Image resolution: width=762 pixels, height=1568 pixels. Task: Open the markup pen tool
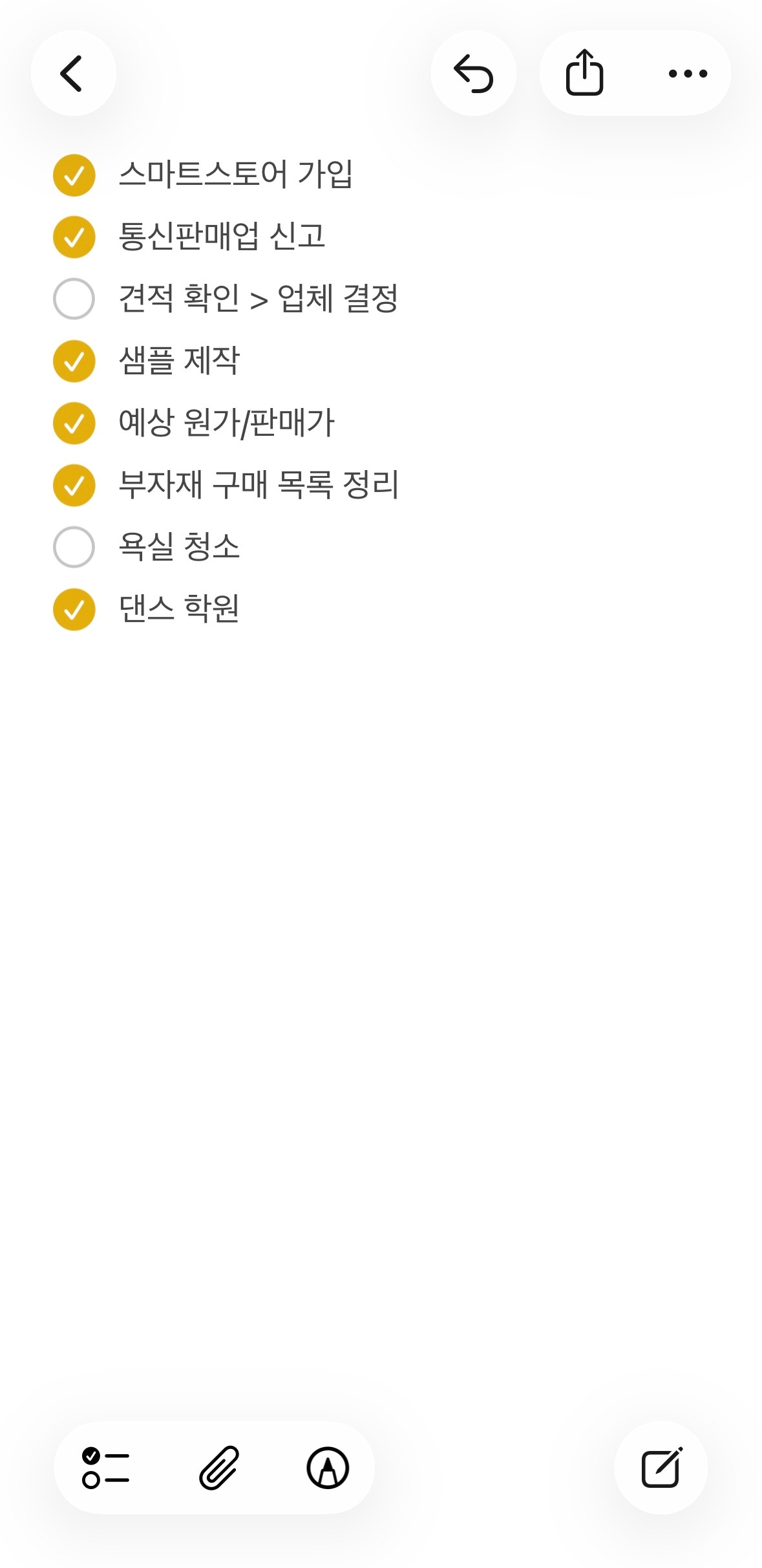pyautogui.click(x=328, y=1468)
